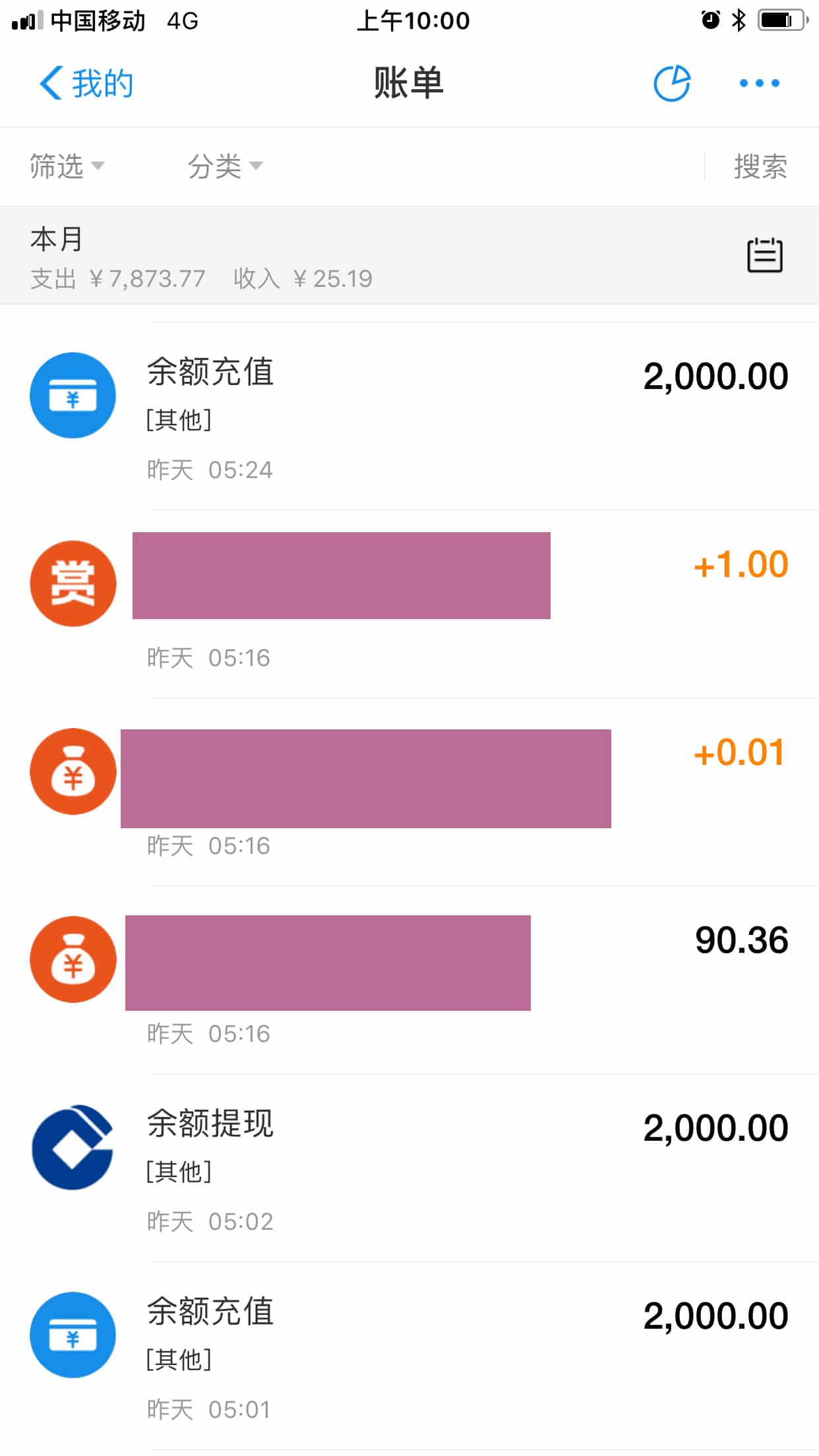Viewport: 819px width, 1456px height.
Task: Open the three-dot overflow menu
Action: 759,84
